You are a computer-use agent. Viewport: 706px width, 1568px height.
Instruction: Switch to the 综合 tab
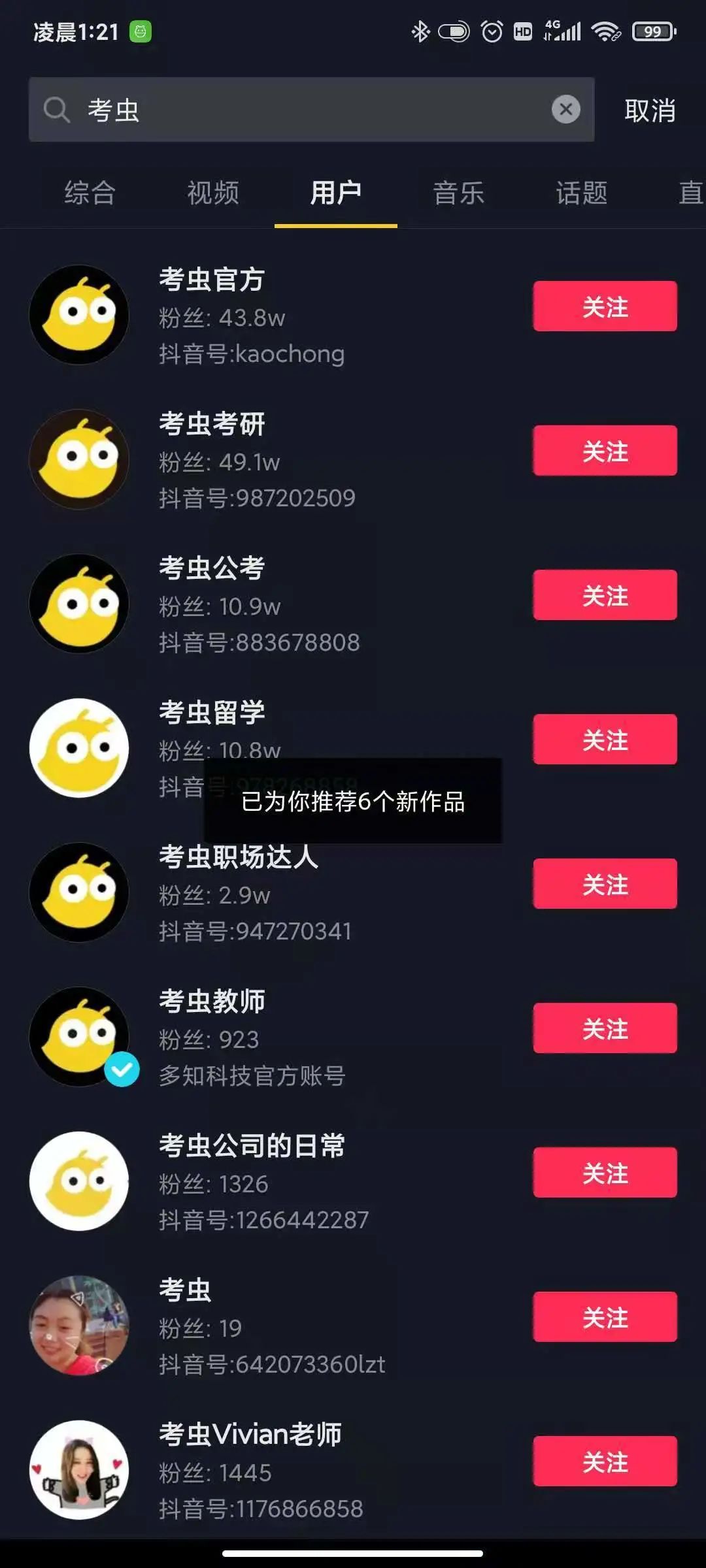coord(90,193)
